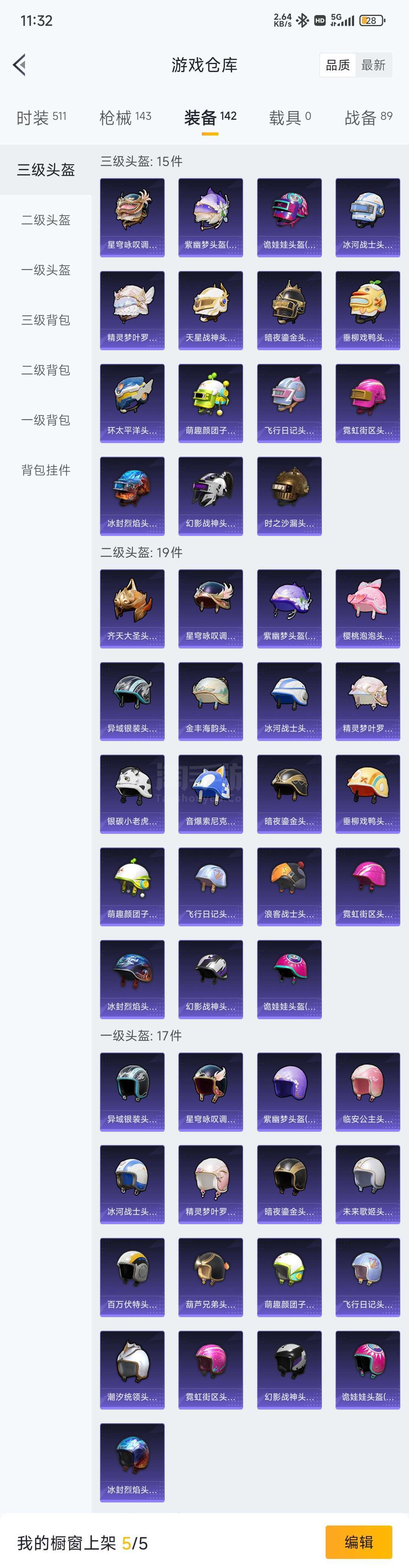Open the 载具 tab
This screenshot has width=409, height=1568.
tap(290, 117)
